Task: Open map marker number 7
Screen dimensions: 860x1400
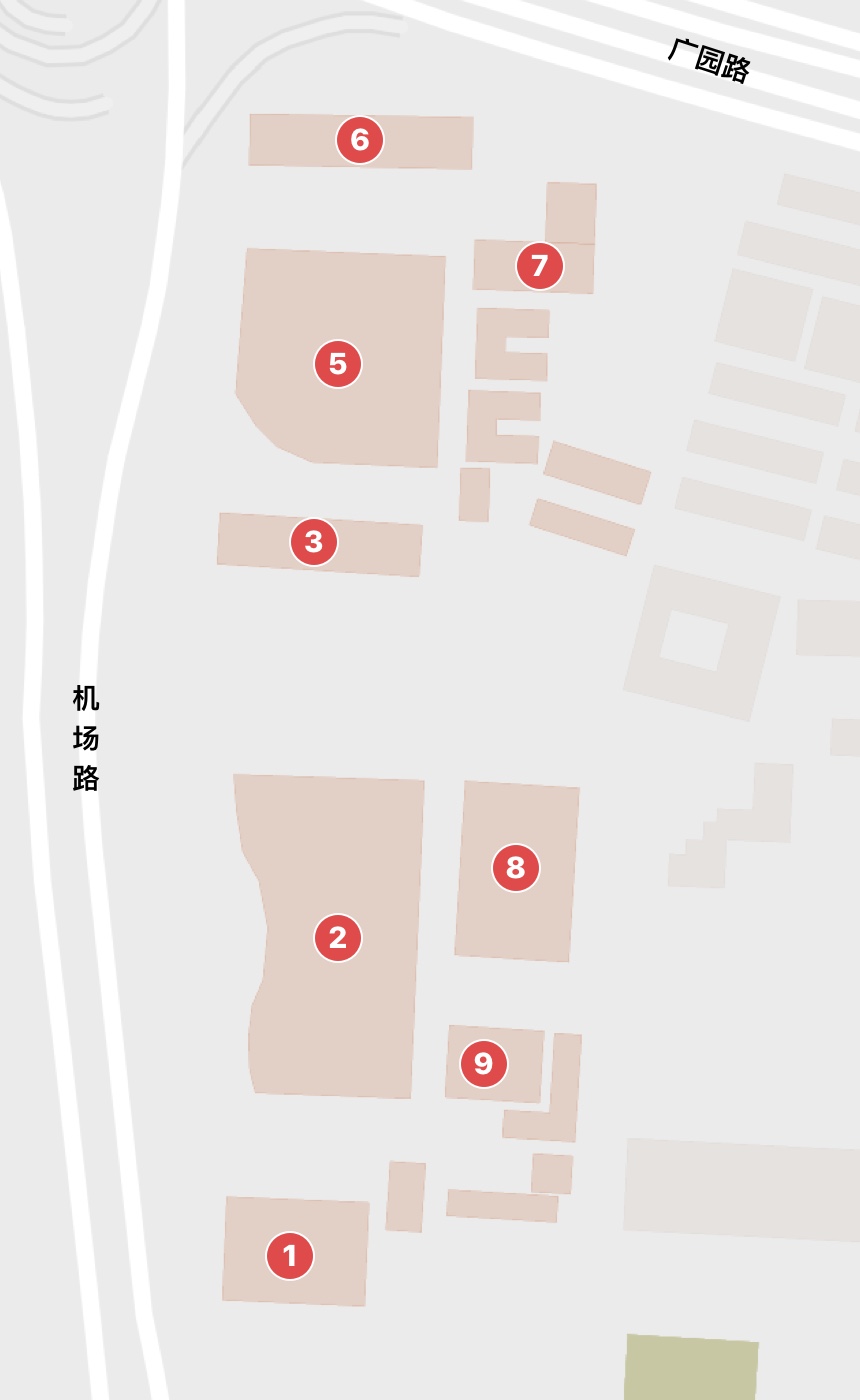Action: [540, 266]
